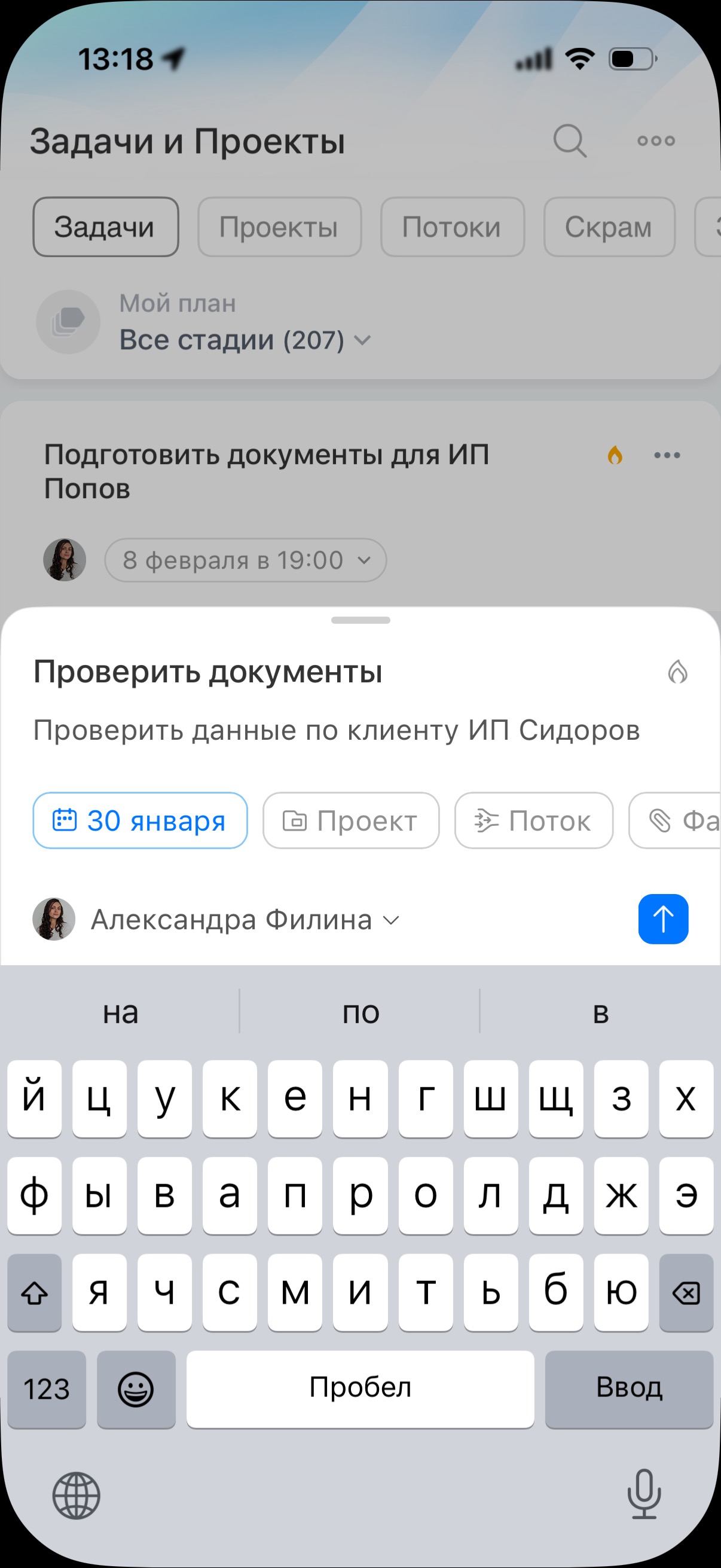Open the Скрам tab
This screenshot has height=1568, width=721.
pyautogui.click(x=609, y=227)
